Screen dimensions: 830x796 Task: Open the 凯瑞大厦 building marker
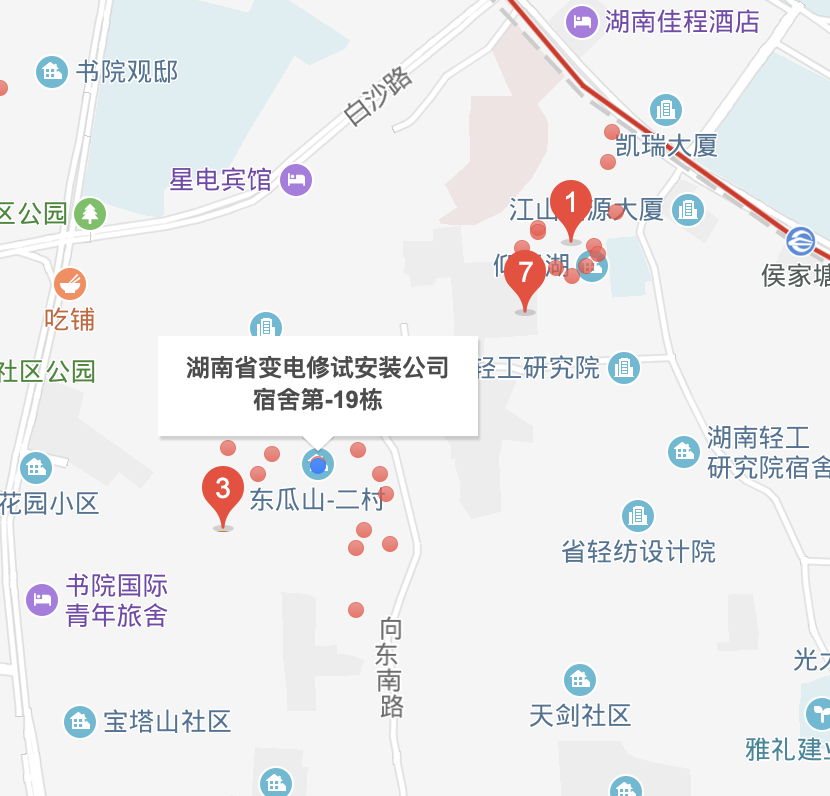coord(665,110)
